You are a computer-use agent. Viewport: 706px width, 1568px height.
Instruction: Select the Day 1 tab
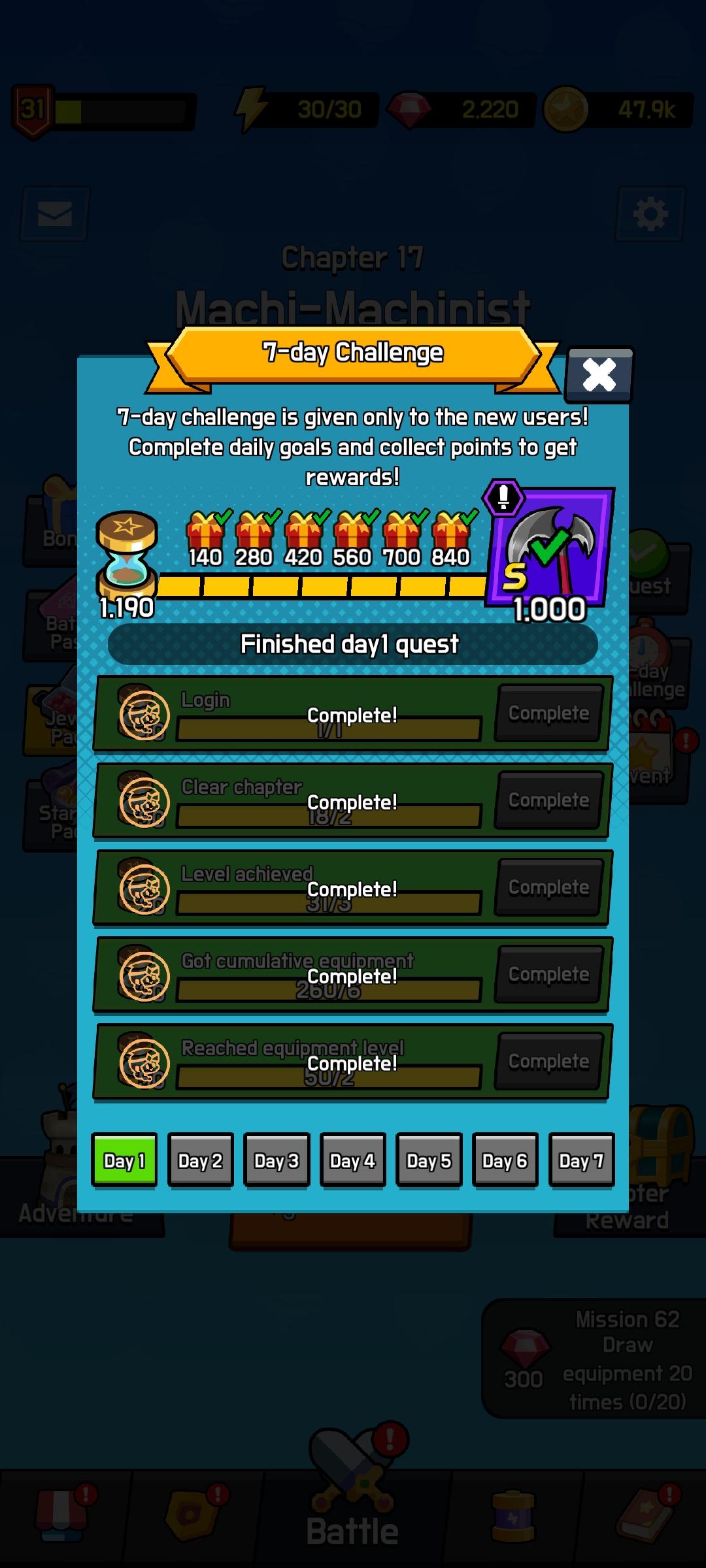click(x=125, y=1162)
